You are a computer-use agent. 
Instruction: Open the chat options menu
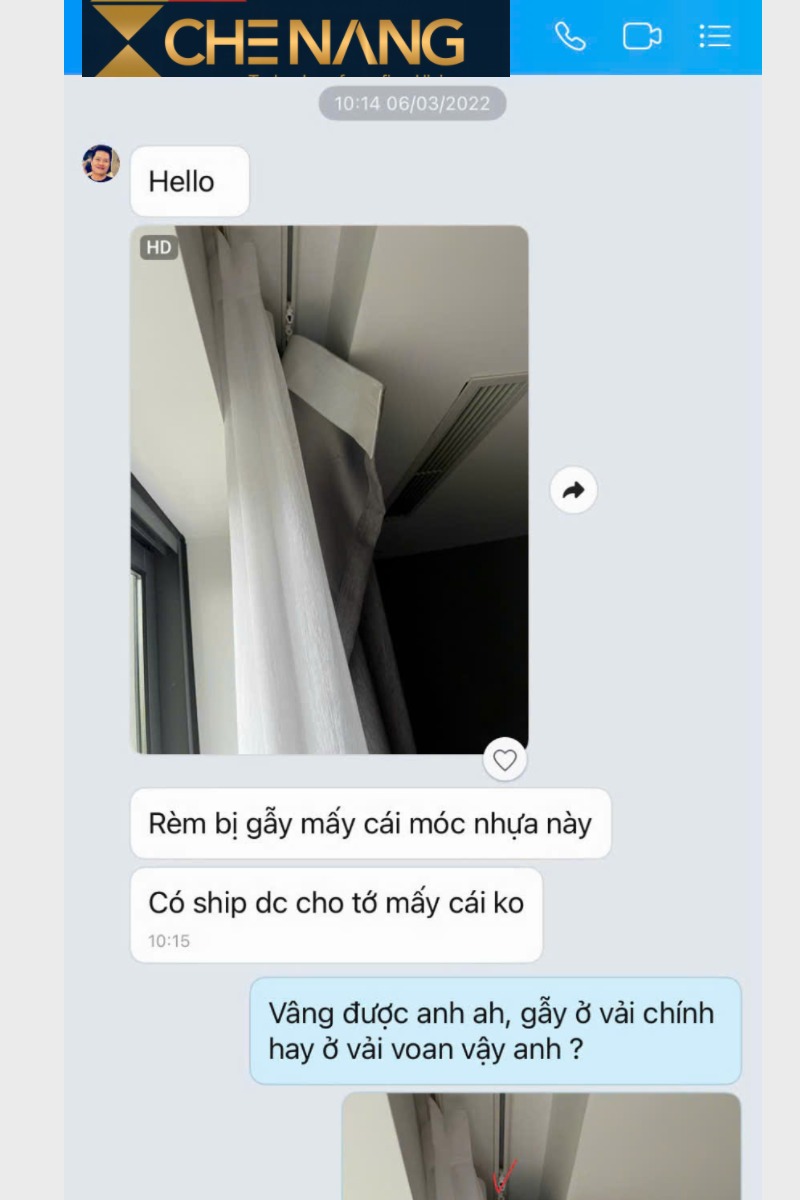pos(714,37)
